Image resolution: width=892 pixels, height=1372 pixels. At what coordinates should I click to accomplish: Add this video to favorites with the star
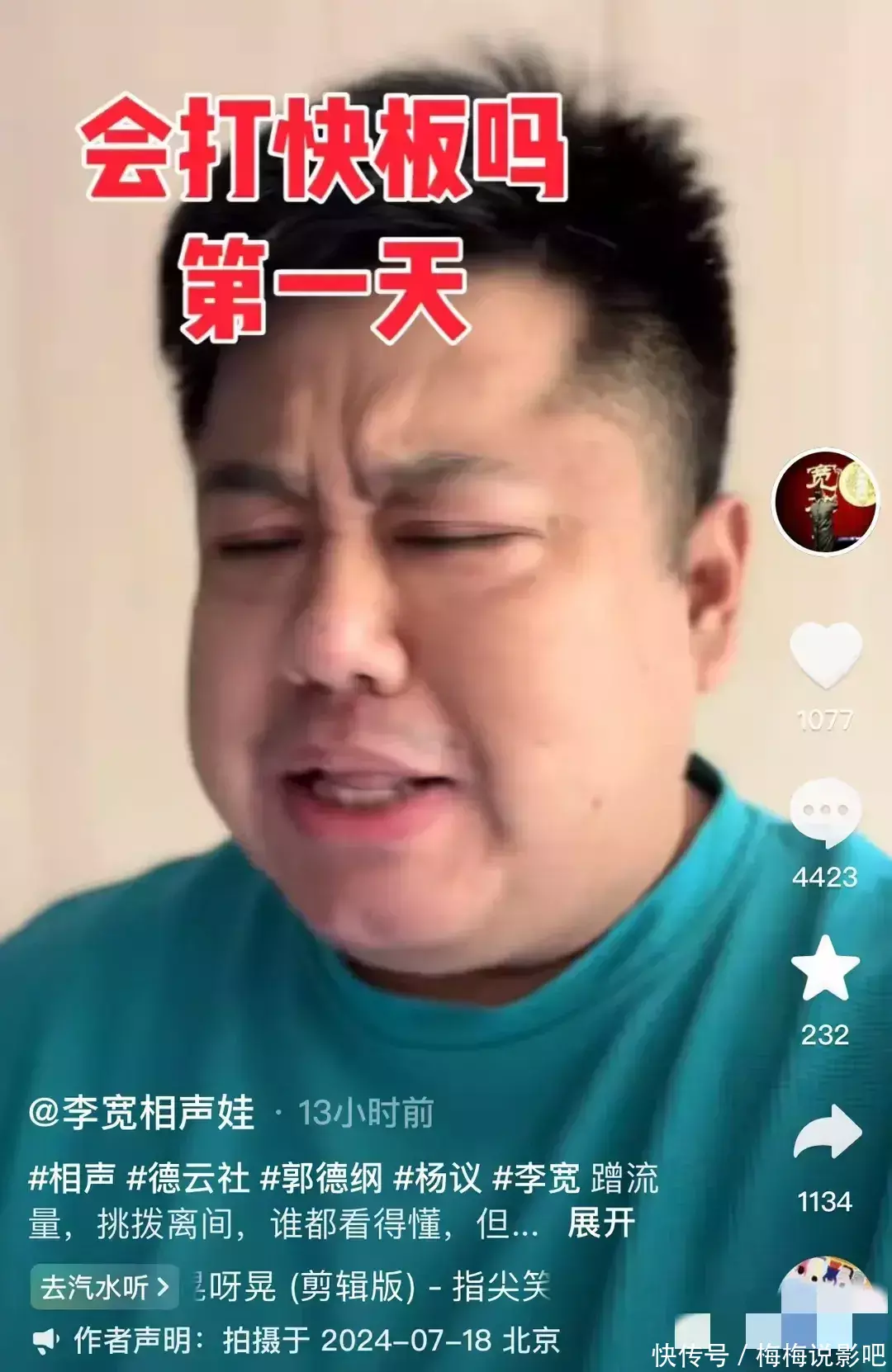(825, 968)
